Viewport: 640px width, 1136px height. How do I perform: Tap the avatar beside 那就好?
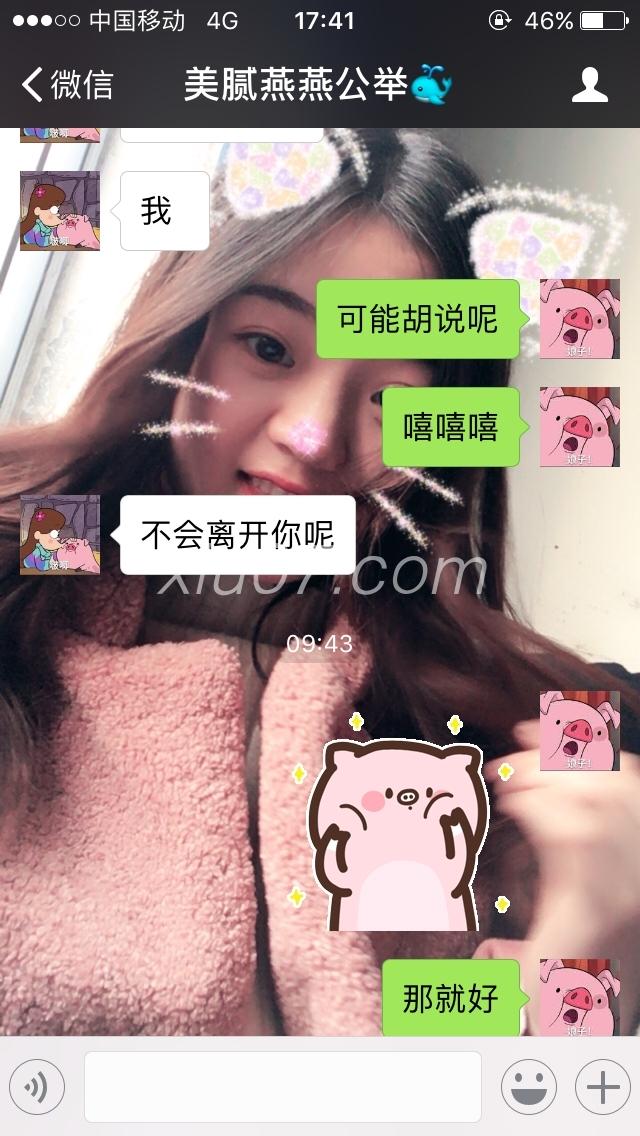pyautogui.click(x=580, y=998)
